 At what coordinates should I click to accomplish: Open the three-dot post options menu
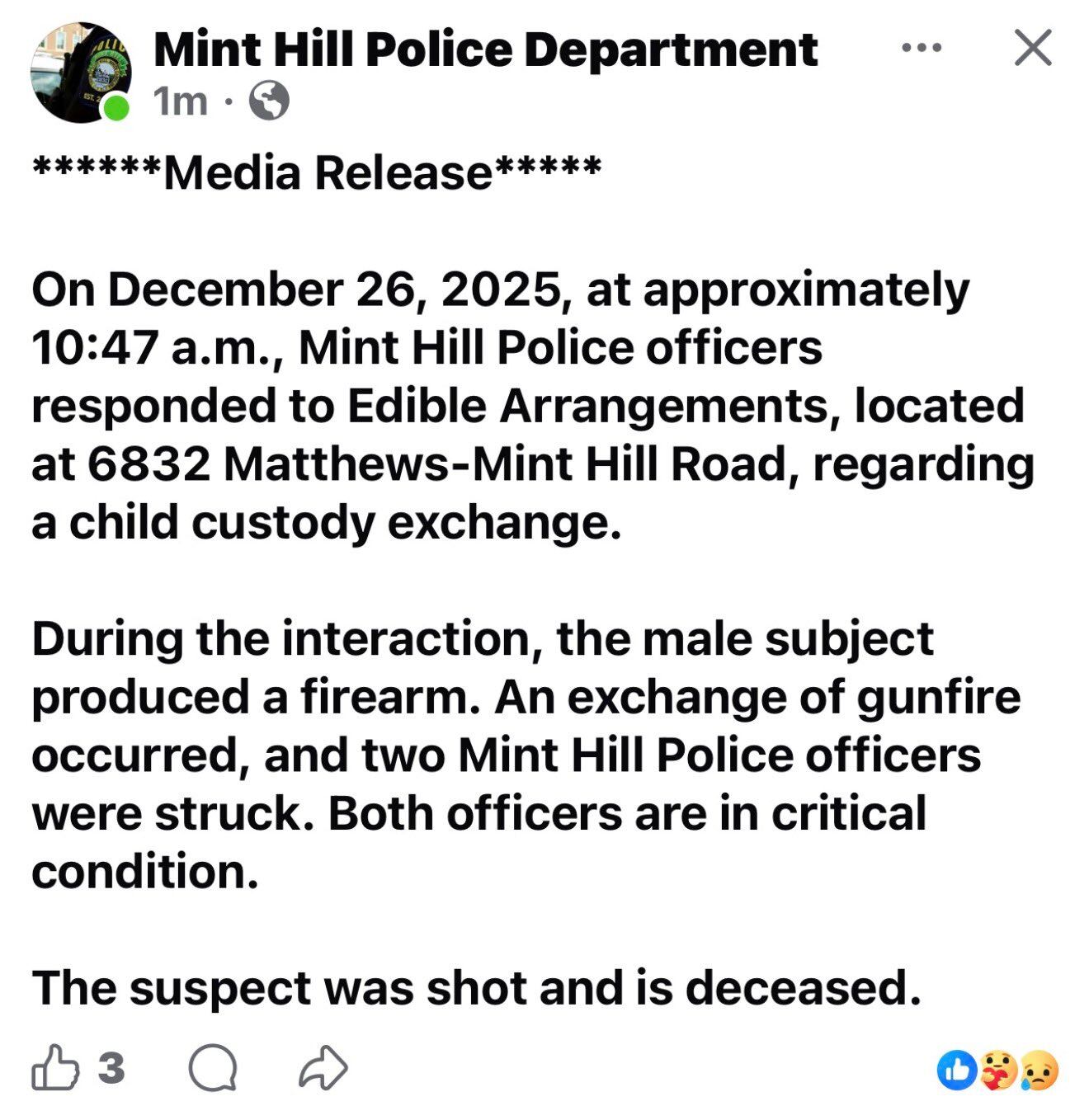(x=922, y=48)
